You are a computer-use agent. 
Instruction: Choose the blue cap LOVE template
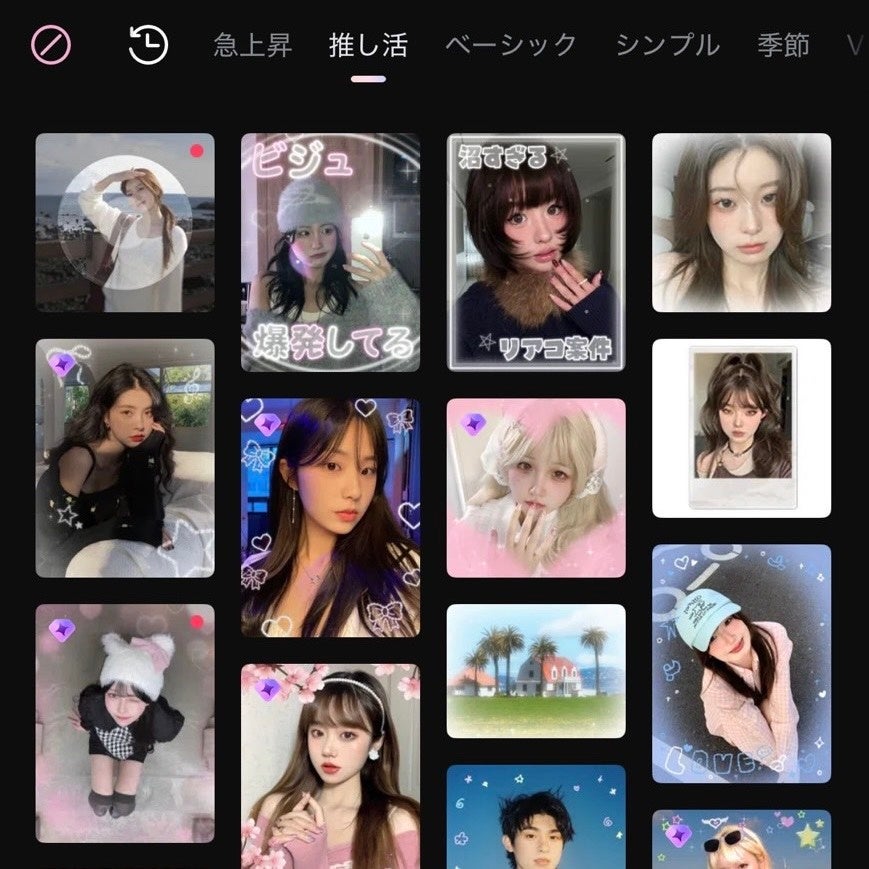pyautogui.click(x=741, y=663)
